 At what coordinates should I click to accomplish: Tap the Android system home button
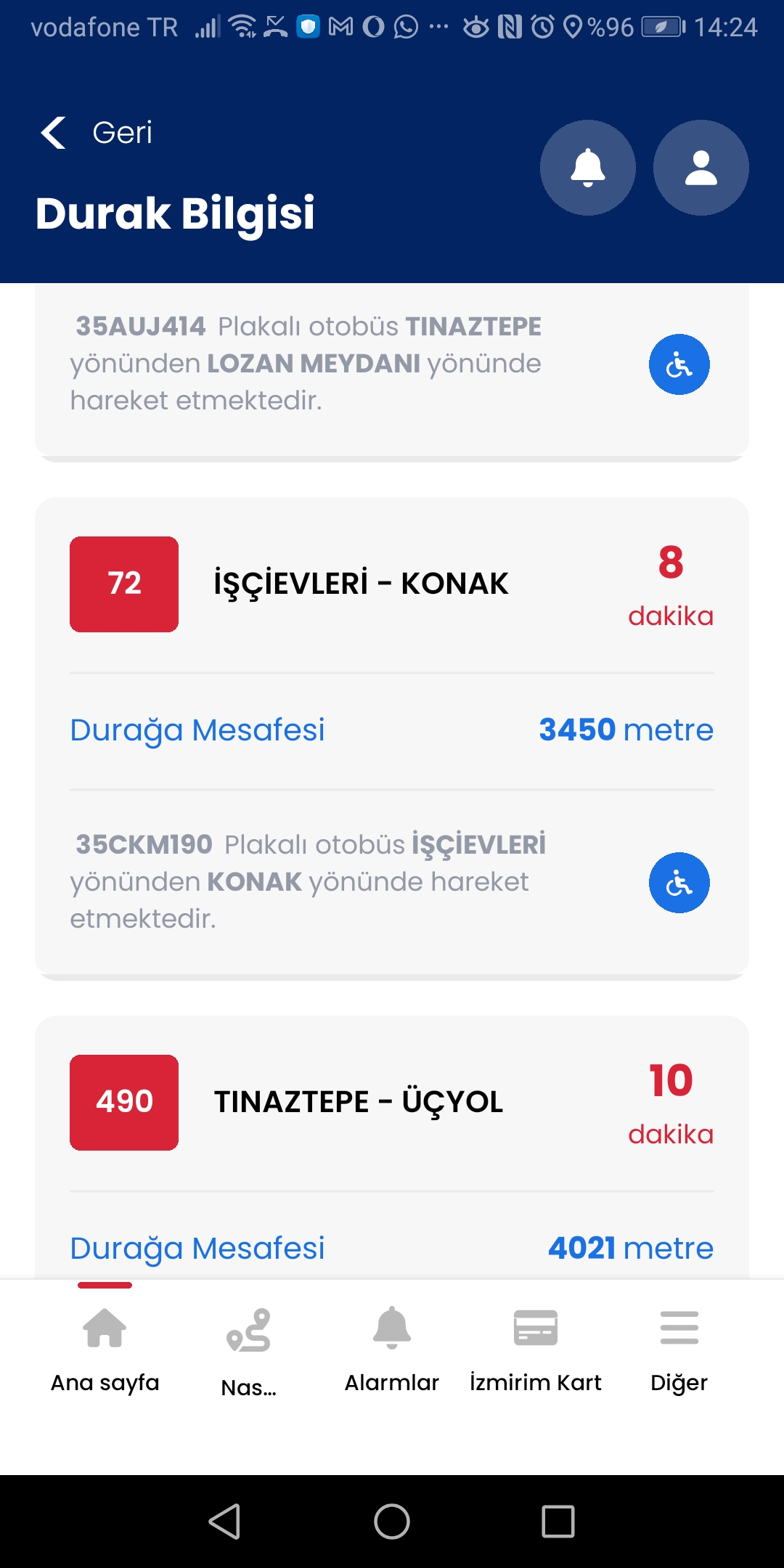392,1521
